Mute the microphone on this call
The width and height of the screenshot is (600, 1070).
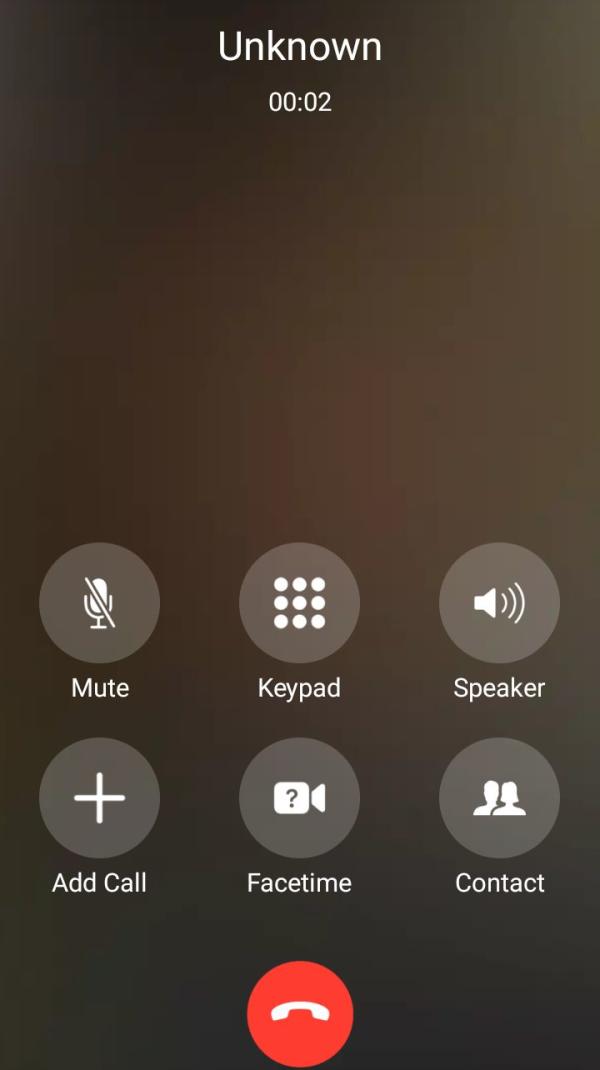99,603
